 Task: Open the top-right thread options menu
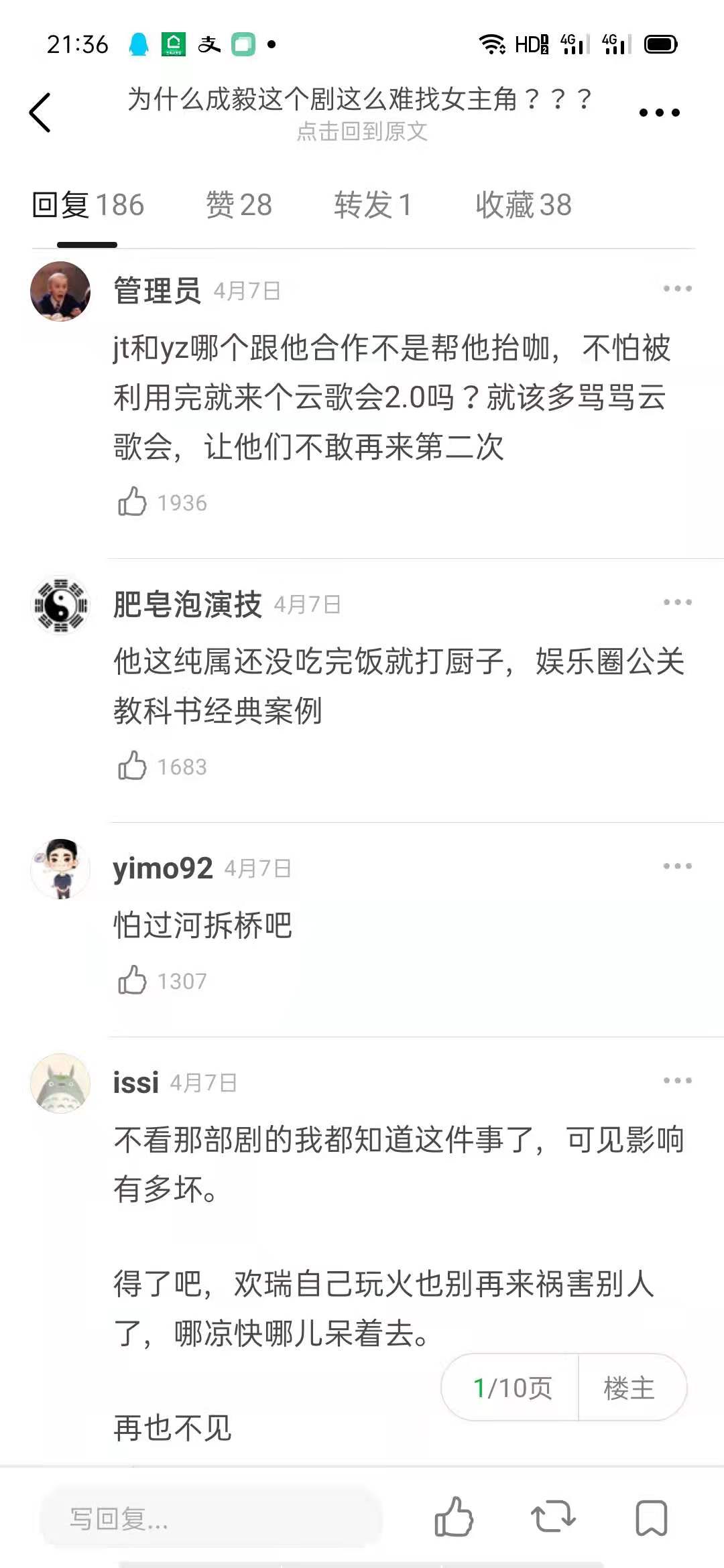coord(660,112)
